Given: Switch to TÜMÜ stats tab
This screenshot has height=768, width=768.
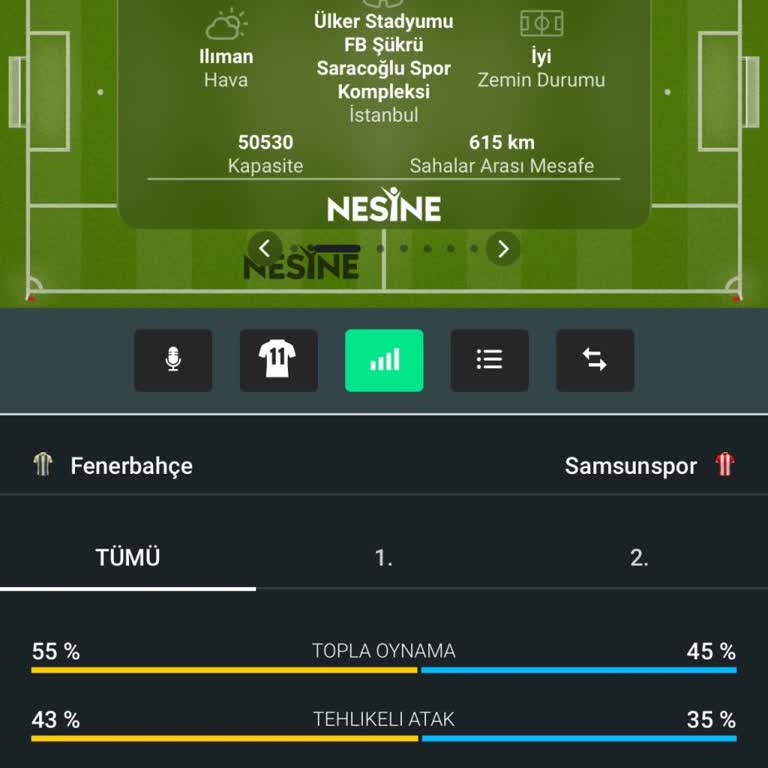Looking at the screenshot, I should click(x=128, y=558).
